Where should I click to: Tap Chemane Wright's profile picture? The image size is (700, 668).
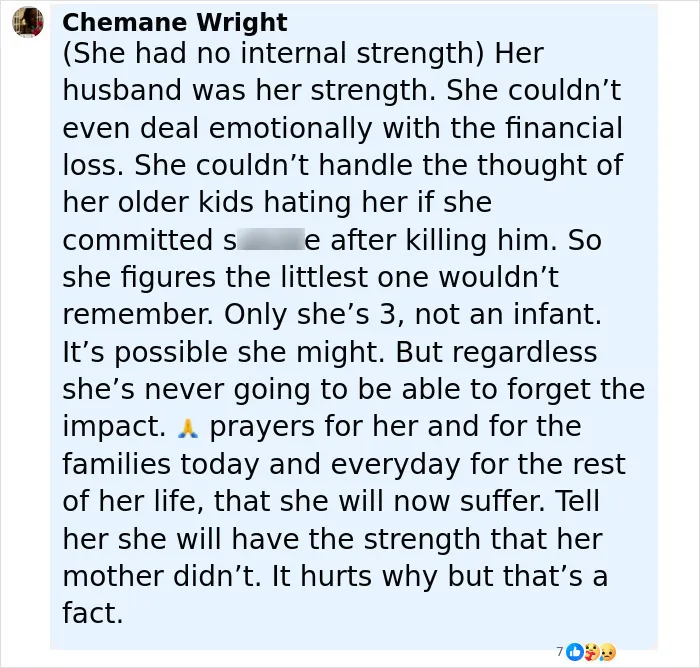[x=28, y=22]
